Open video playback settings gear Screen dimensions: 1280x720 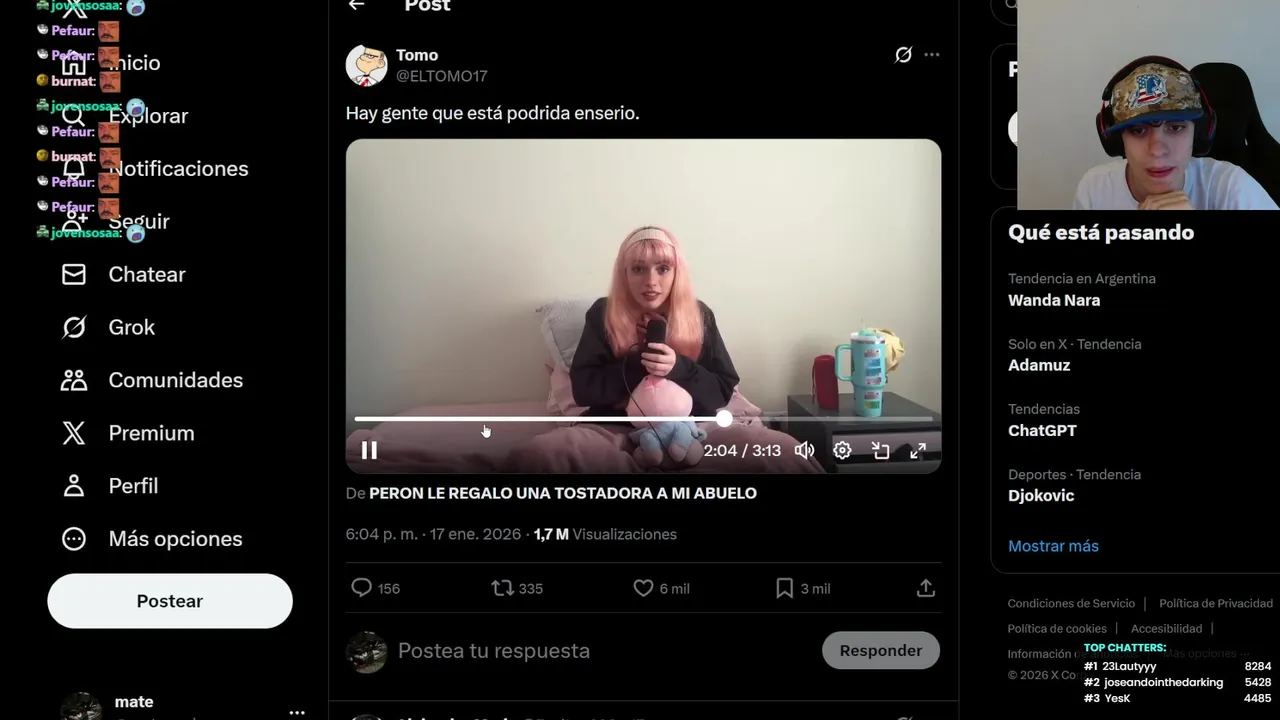(842, 450)
